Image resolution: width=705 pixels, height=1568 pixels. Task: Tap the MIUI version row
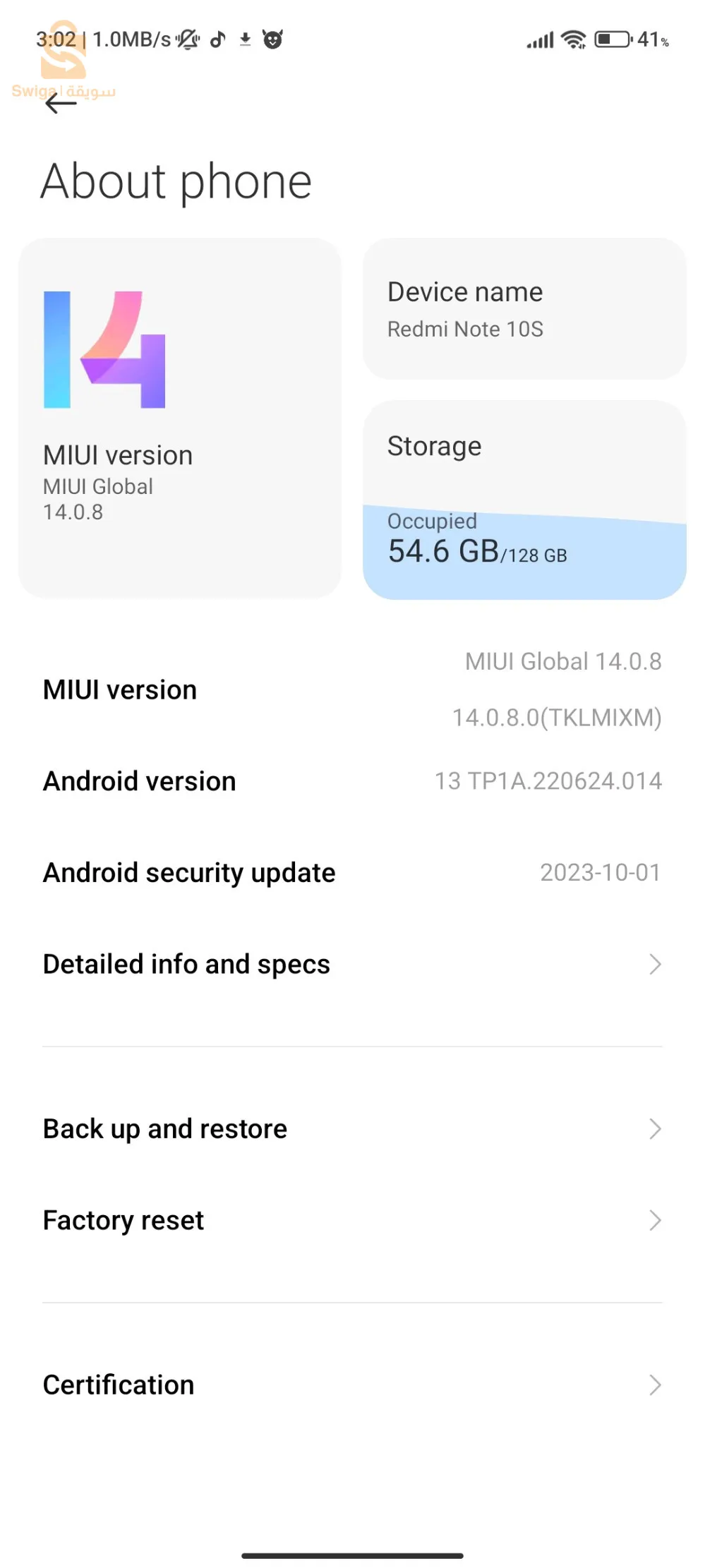click(351, 689)
